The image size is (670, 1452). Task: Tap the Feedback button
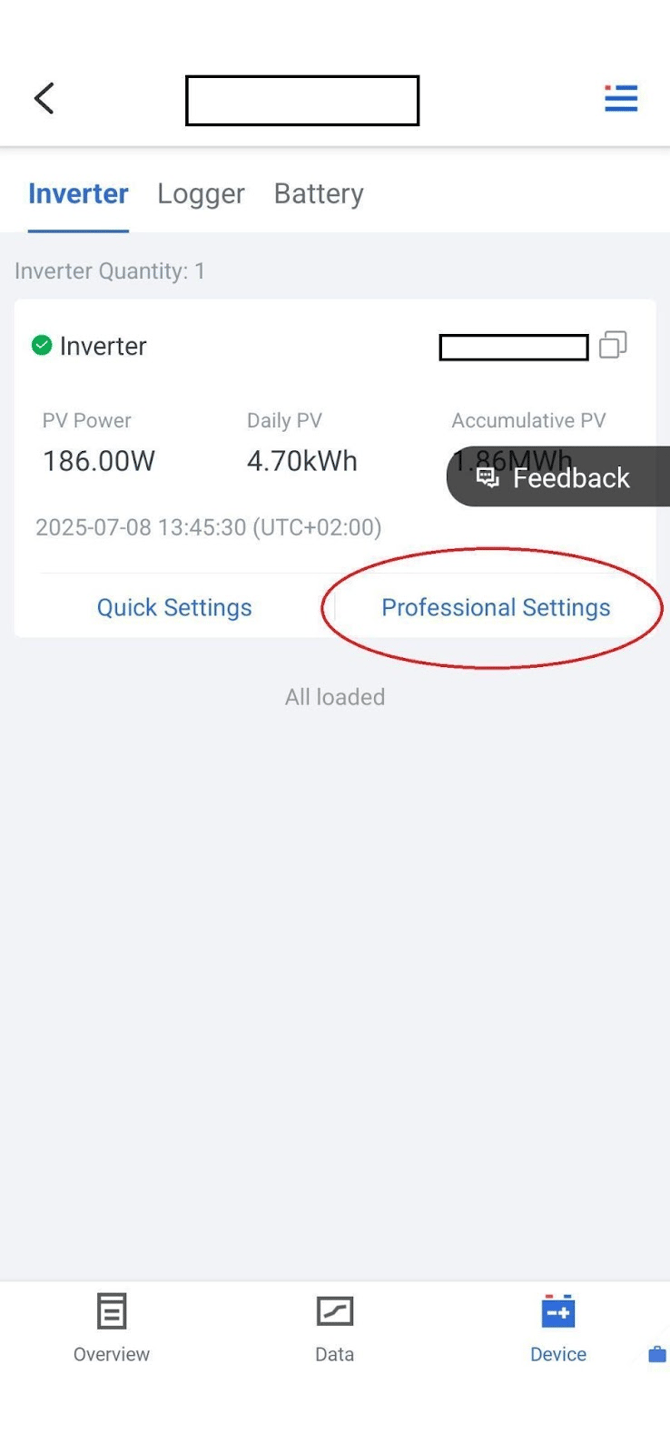pos(556,478)
